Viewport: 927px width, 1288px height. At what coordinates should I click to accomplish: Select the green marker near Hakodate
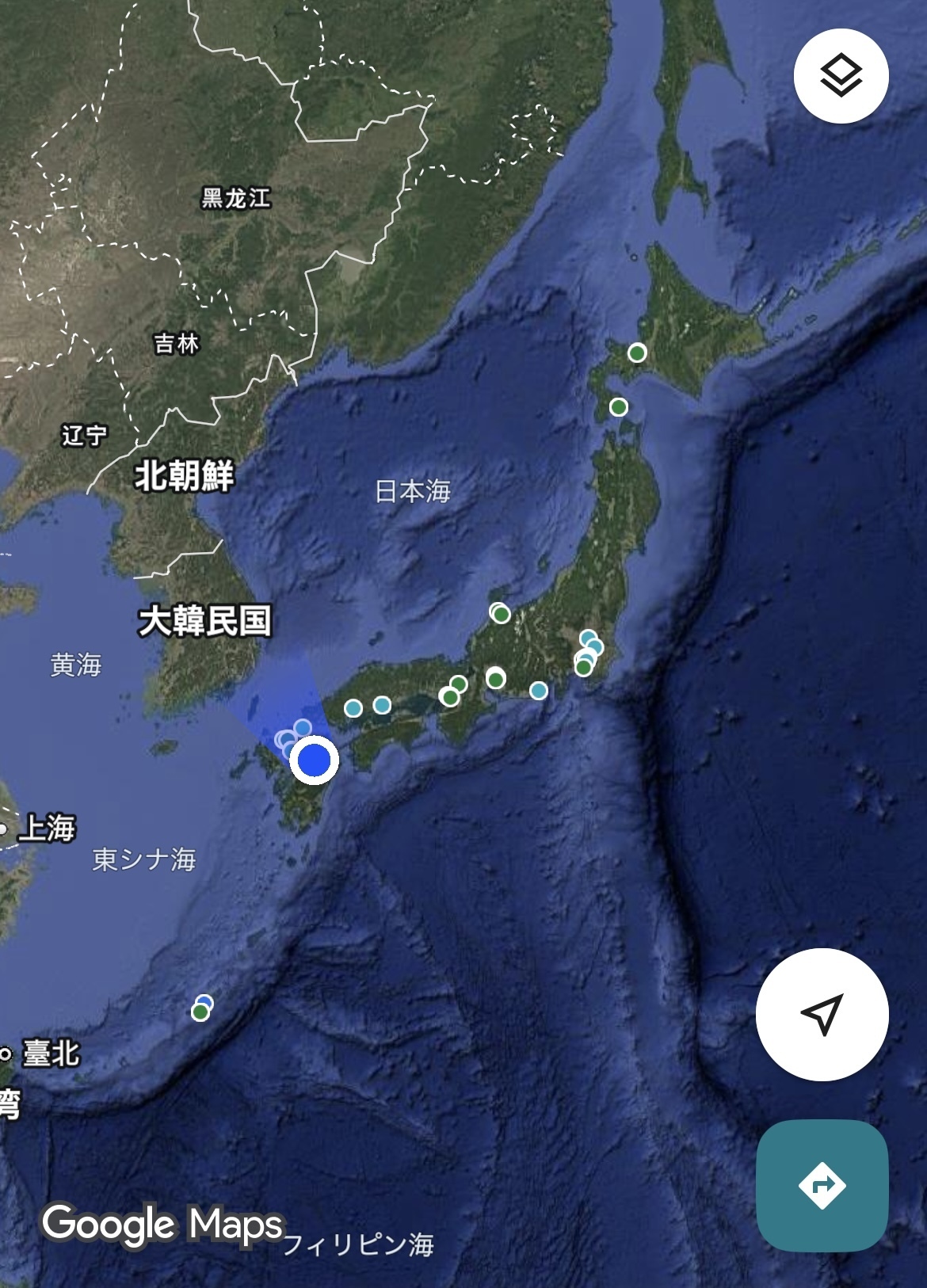coord(618,406)
